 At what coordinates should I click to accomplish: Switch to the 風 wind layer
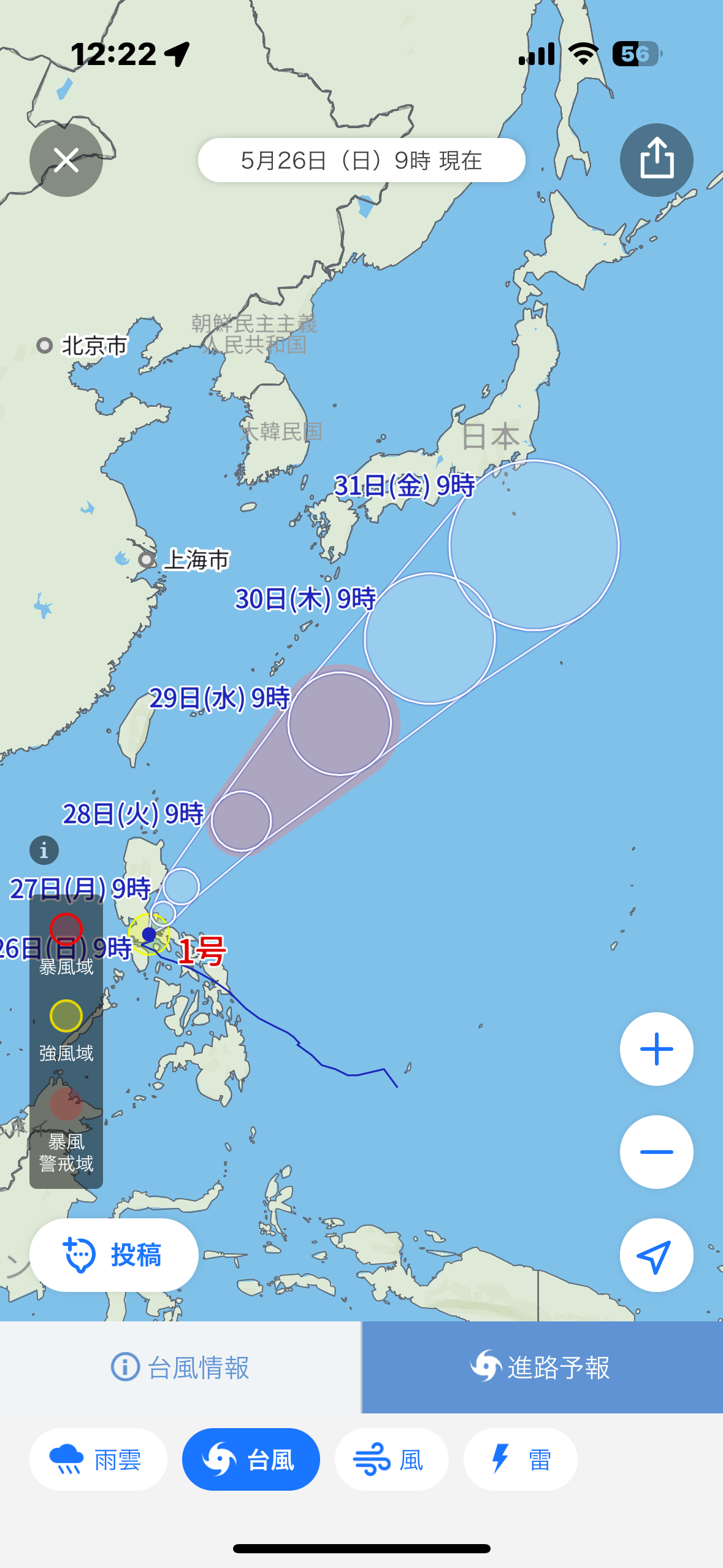(x=392, y=1459)
